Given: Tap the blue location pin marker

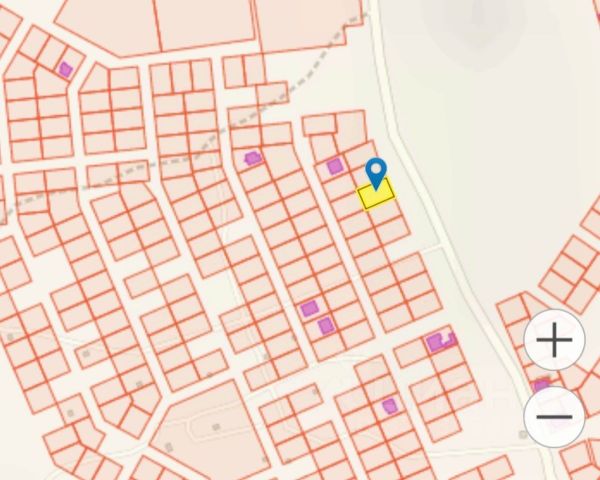Looking at the screenshot, I should (376, 173).
